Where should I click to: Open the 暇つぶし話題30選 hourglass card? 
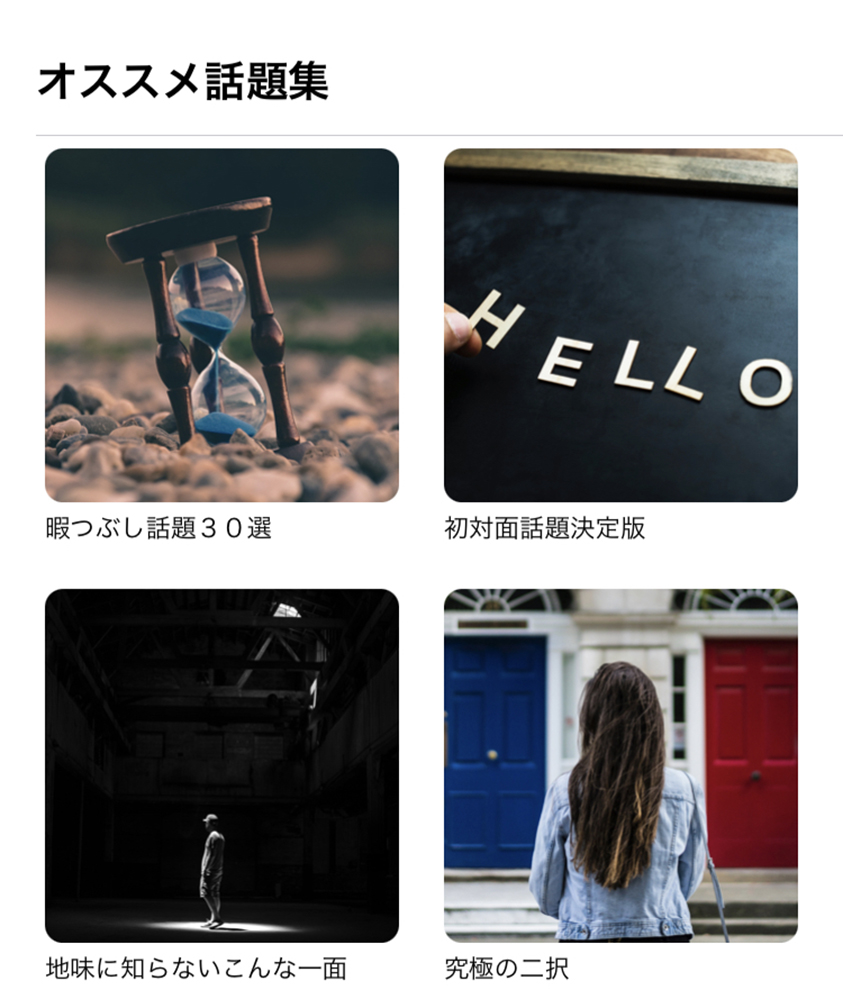[x=222, y=325]
